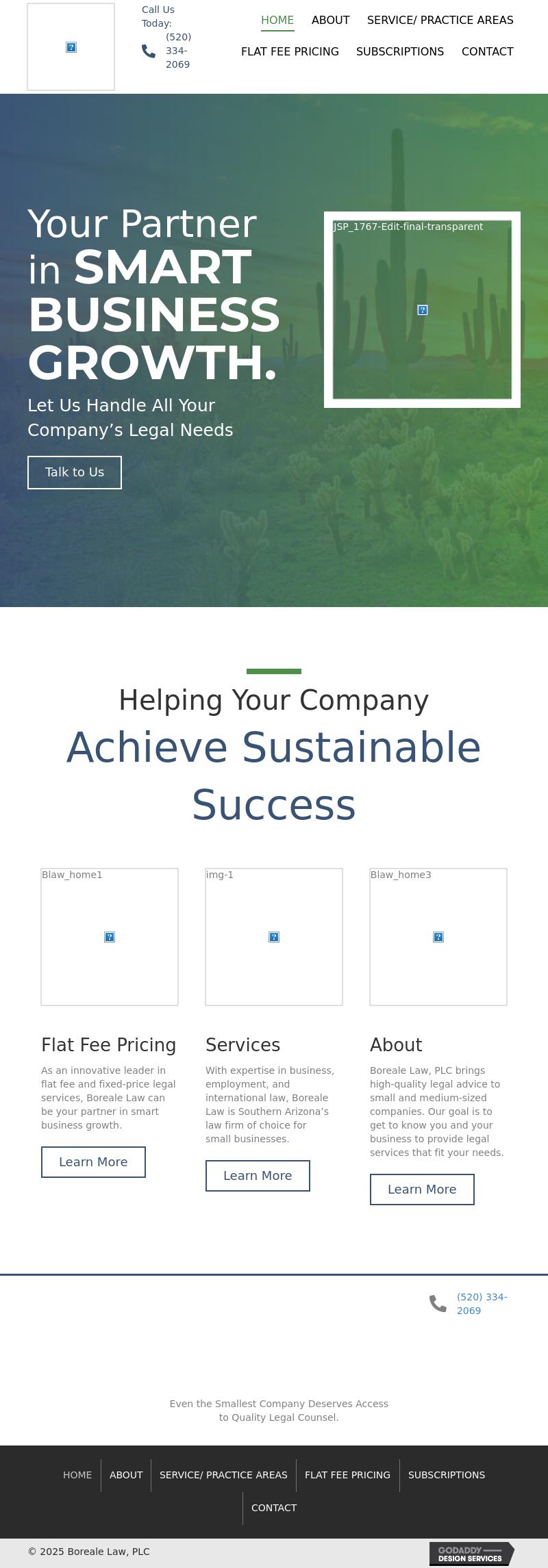Learn More about Flat Fee Pricing
This screenshot has height=1568, width=548.
tap(93, 1162)
